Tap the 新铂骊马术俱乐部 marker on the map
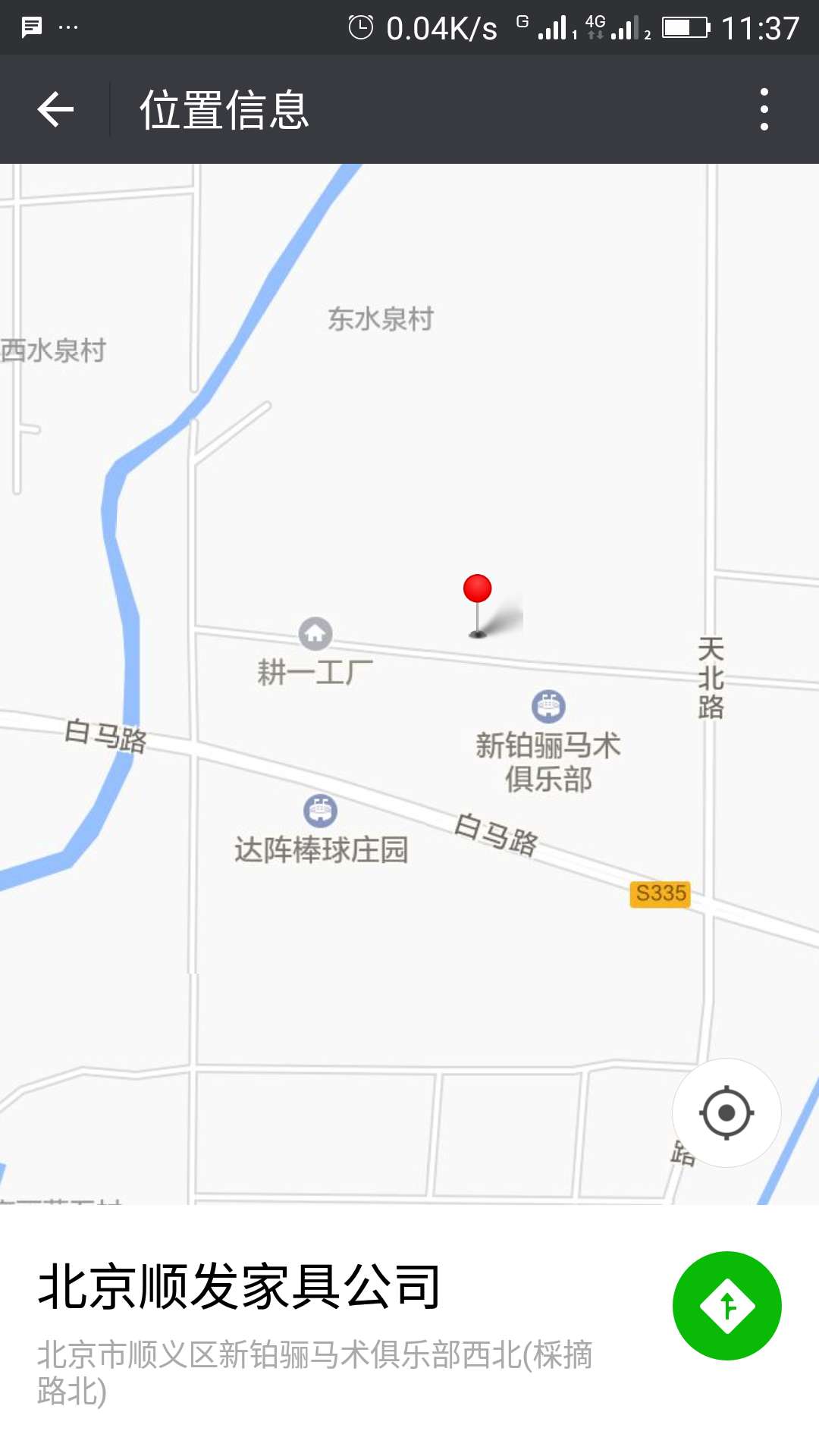Viewport: 819px width, 1456px height. pos(548,707)
